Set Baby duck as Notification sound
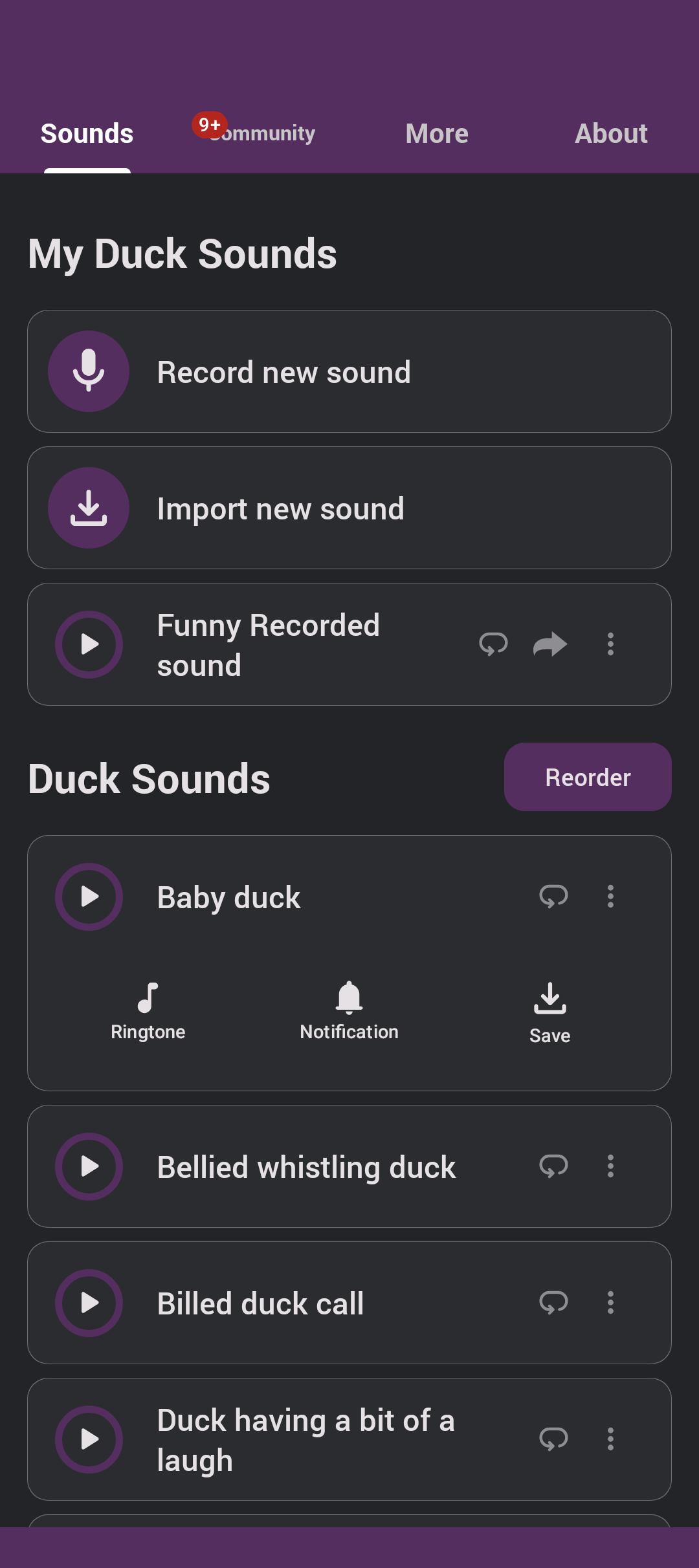Screen dimensions: 699x1568 (x=349, y=1012)
